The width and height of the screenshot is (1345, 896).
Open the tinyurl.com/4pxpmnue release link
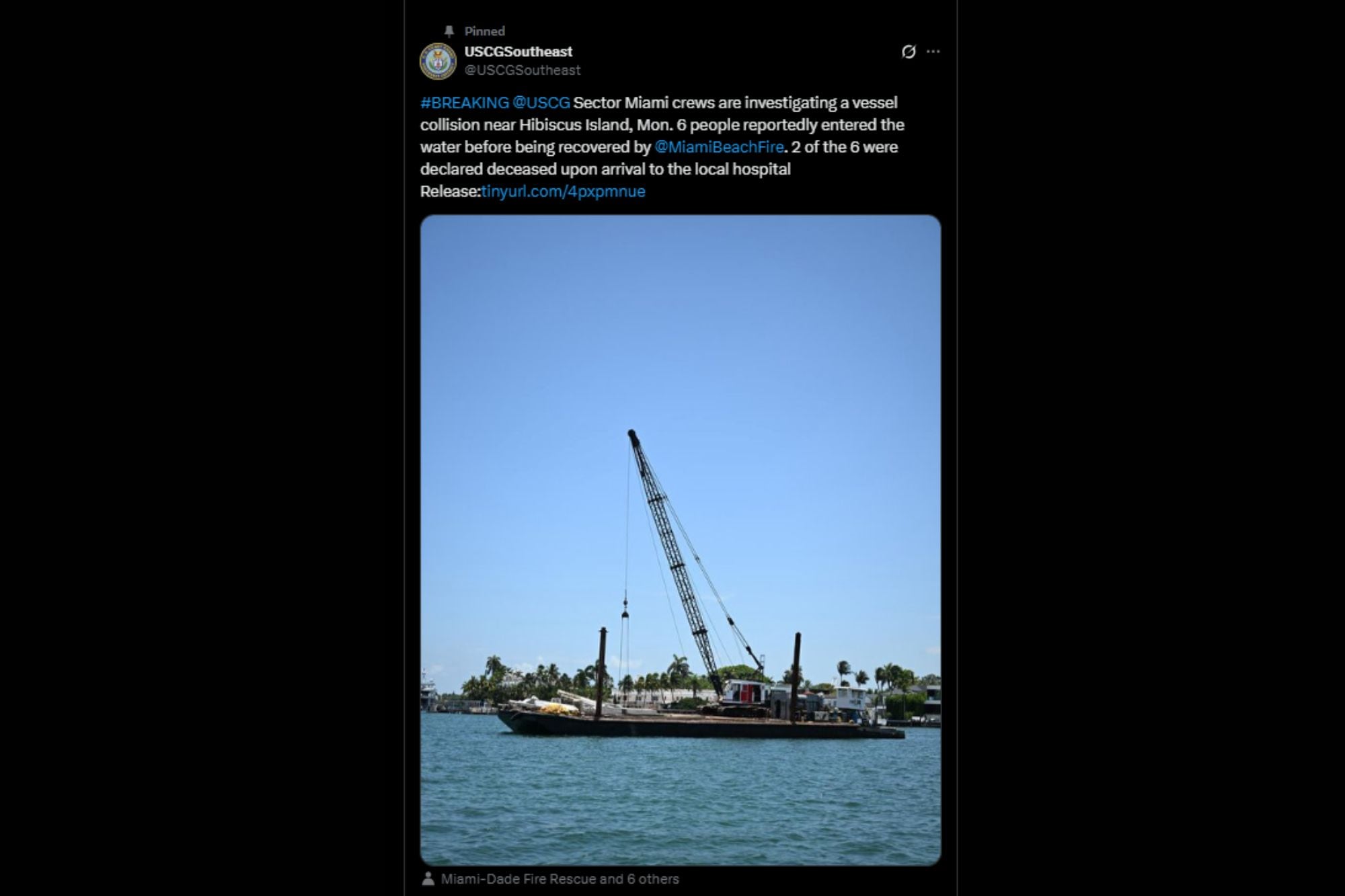pyautogui.click(x=563, y=192)
